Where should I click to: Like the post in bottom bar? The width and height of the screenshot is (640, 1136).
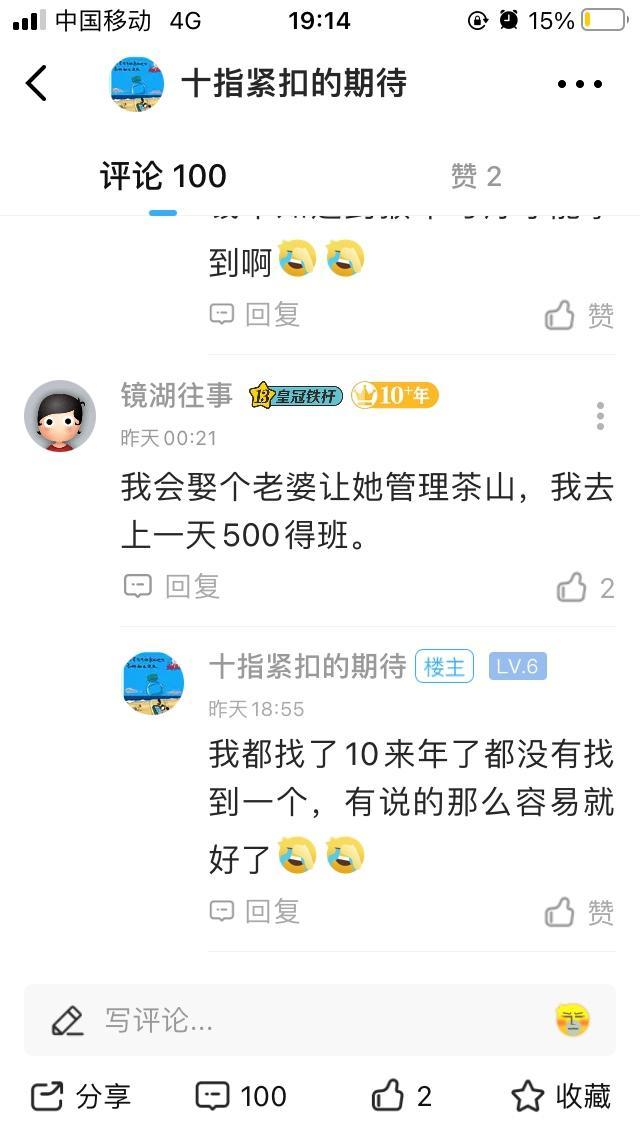coord(402,1096)
